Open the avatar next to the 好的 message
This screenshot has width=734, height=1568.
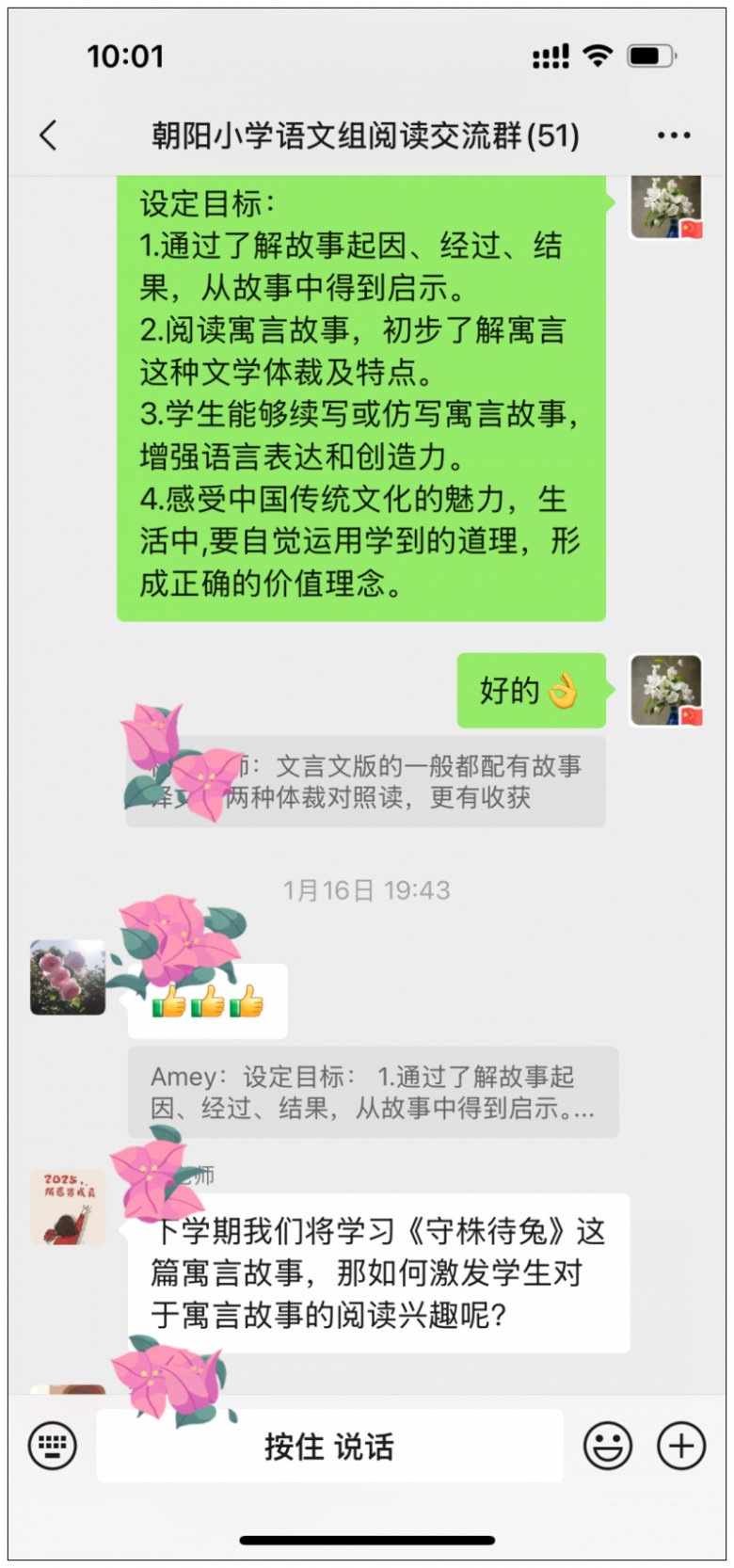(x=666, y=691)
